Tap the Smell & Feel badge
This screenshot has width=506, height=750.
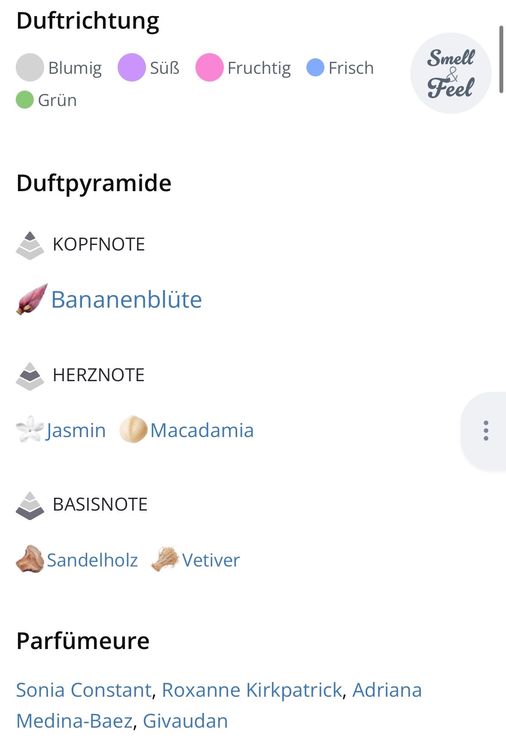click(451, 73)
